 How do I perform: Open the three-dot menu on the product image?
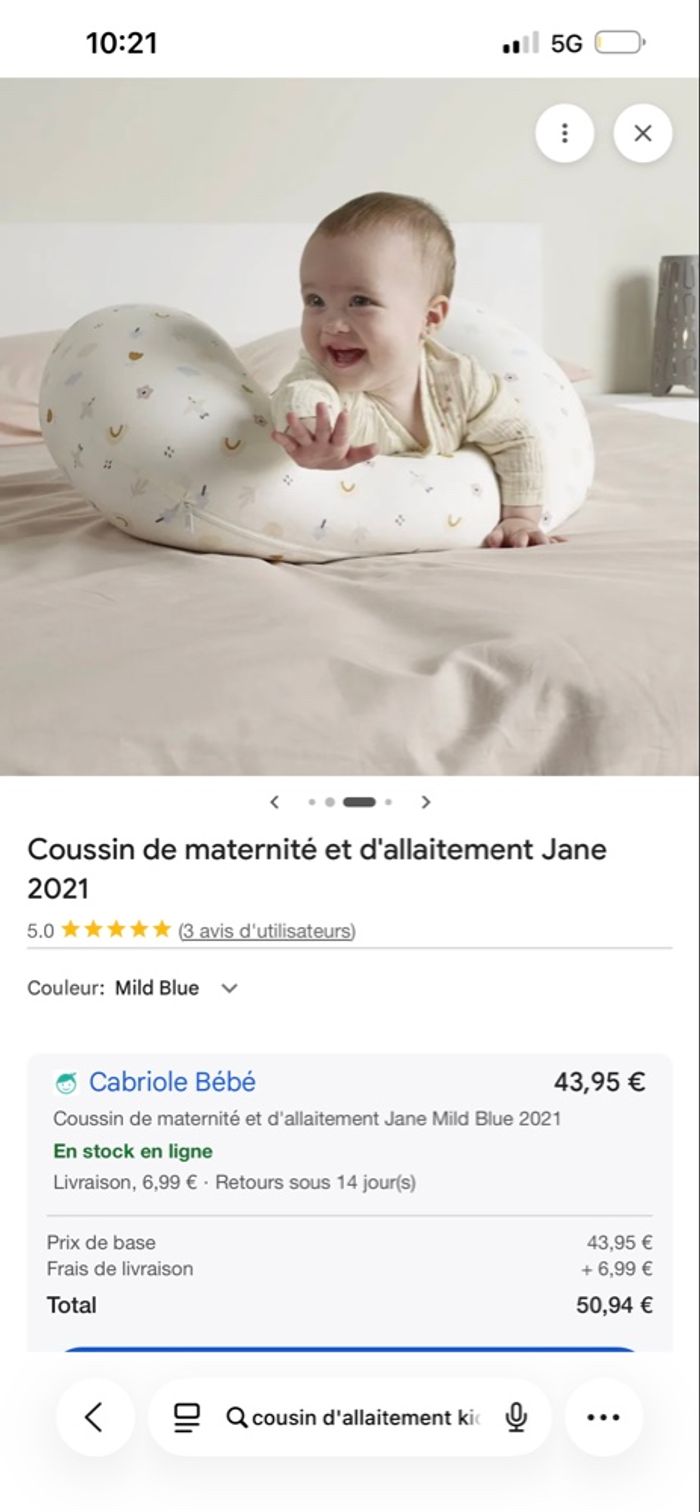click(564, 133)
